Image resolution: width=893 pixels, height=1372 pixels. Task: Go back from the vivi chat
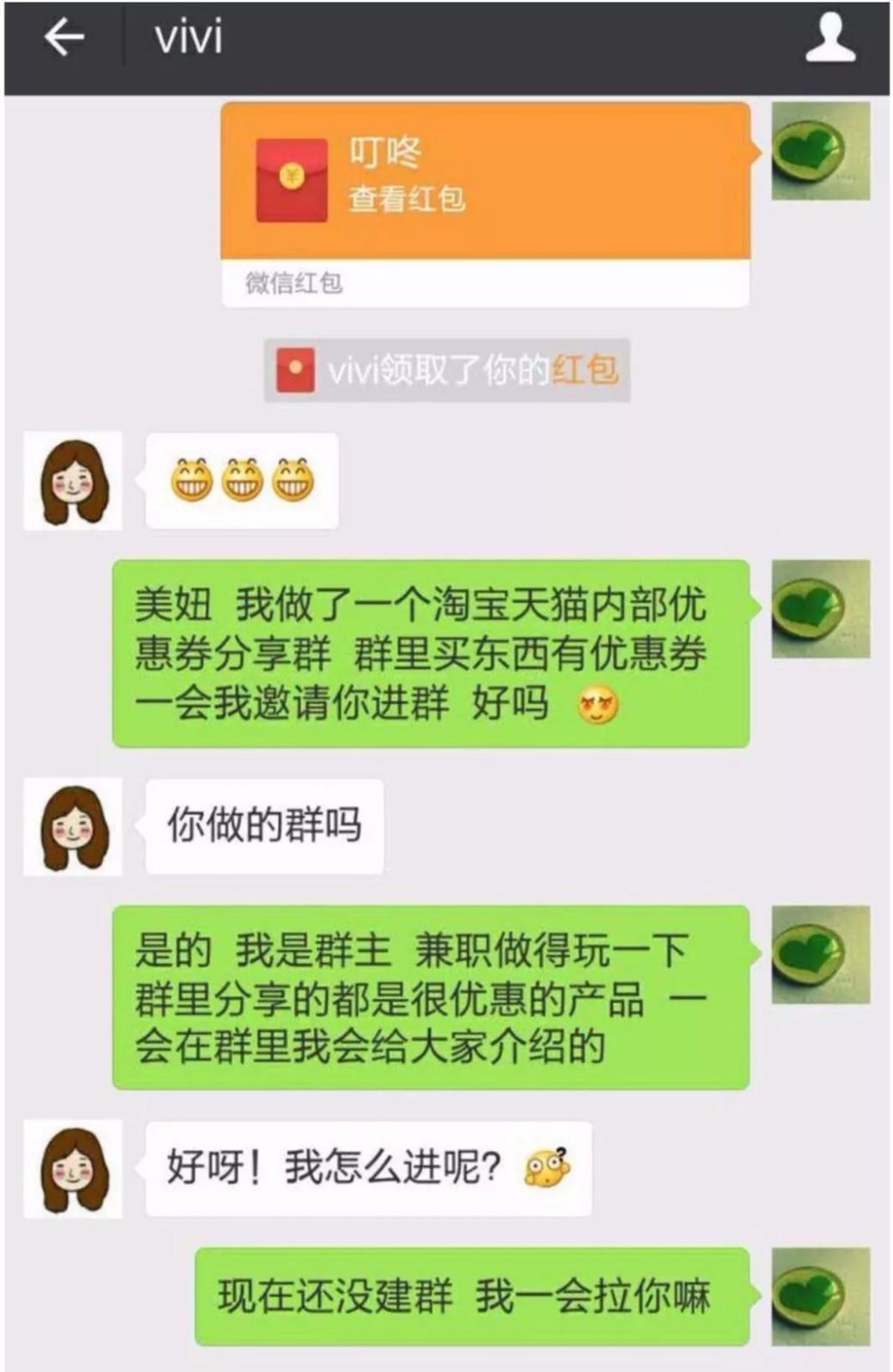pos(64,39)
